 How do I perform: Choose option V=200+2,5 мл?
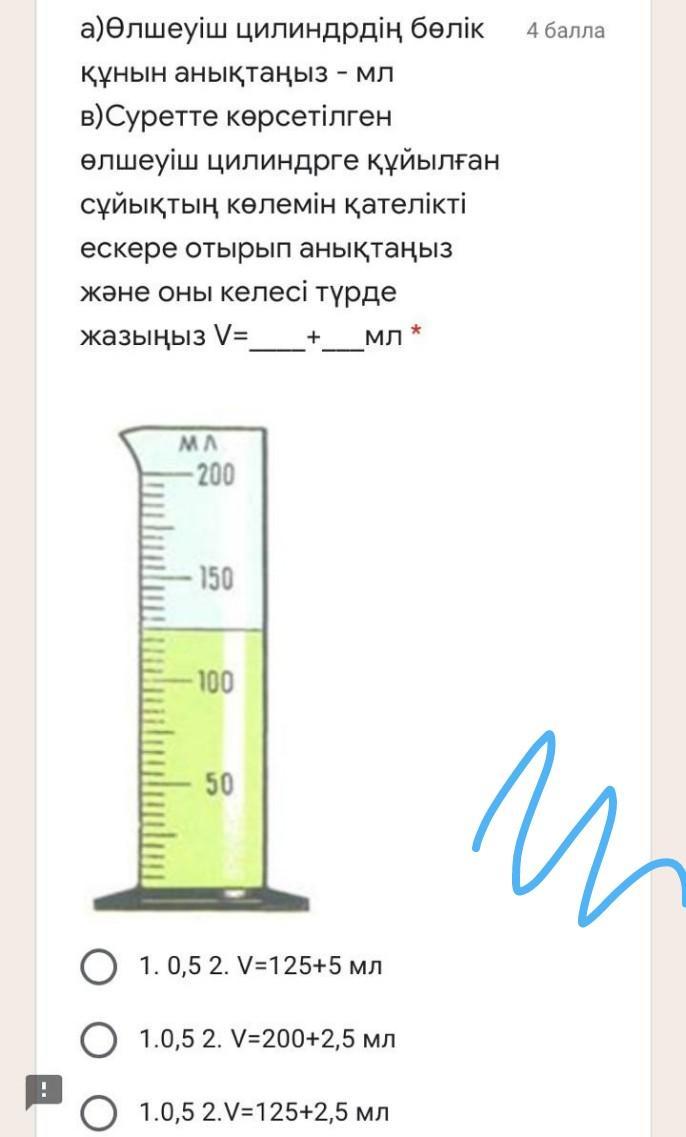coord(98,1040)
